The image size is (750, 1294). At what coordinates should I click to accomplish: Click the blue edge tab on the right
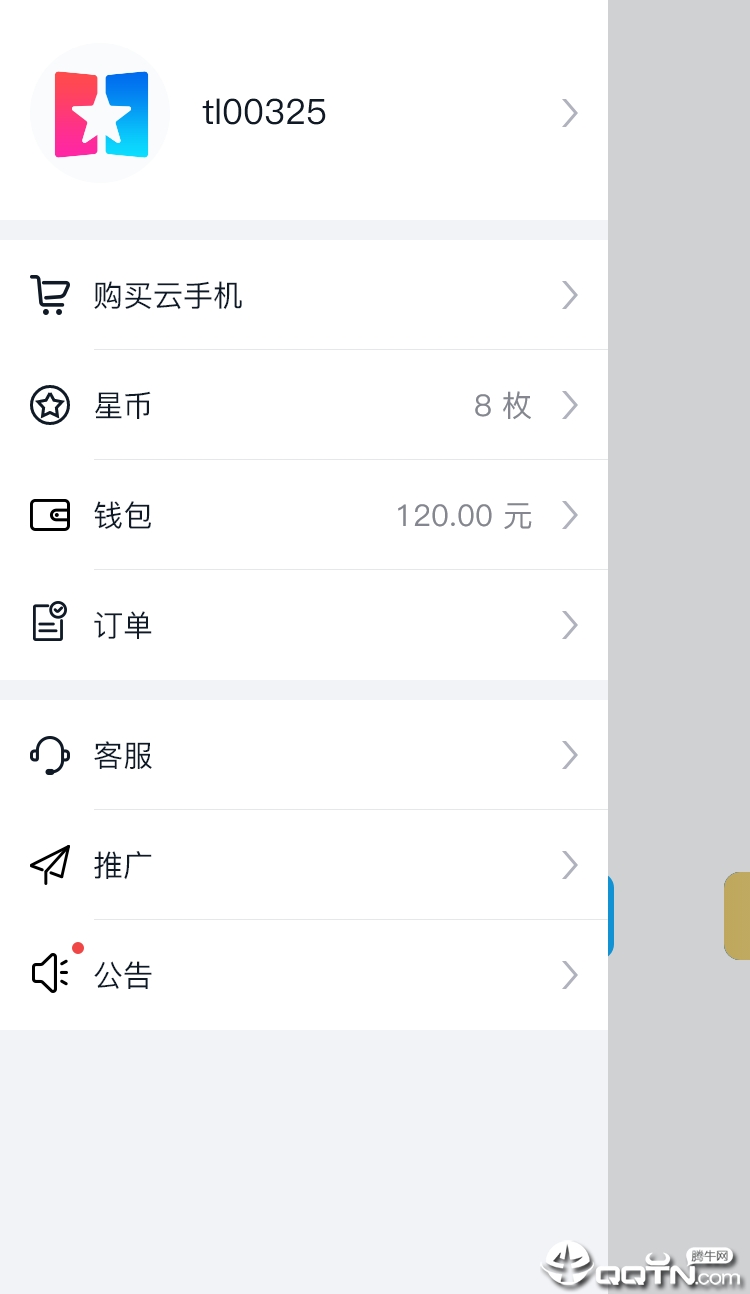608,915
